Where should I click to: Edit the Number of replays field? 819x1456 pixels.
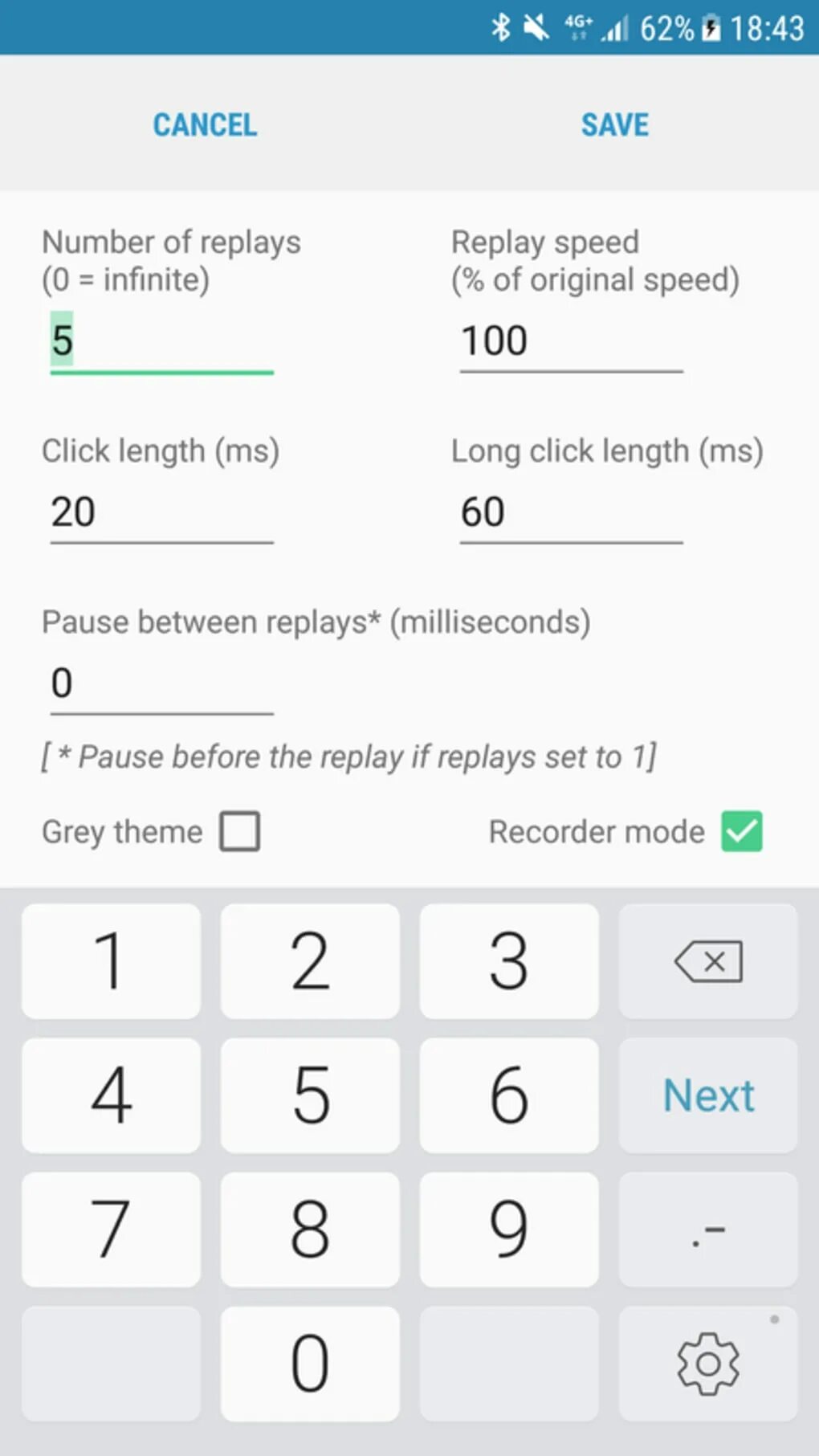point(161,341)
